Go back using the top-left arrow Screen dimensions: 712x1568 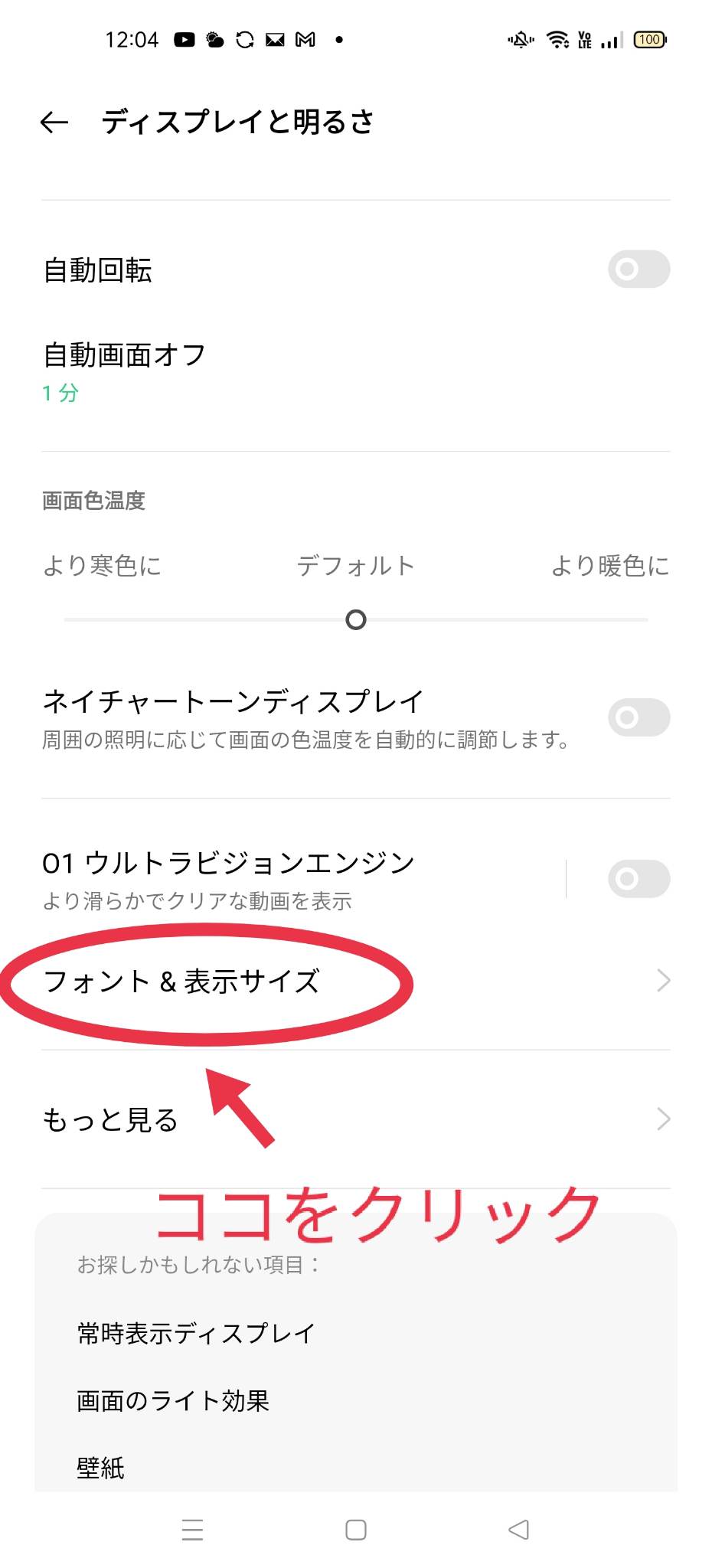pyautogui.click(x=54, y=122)
